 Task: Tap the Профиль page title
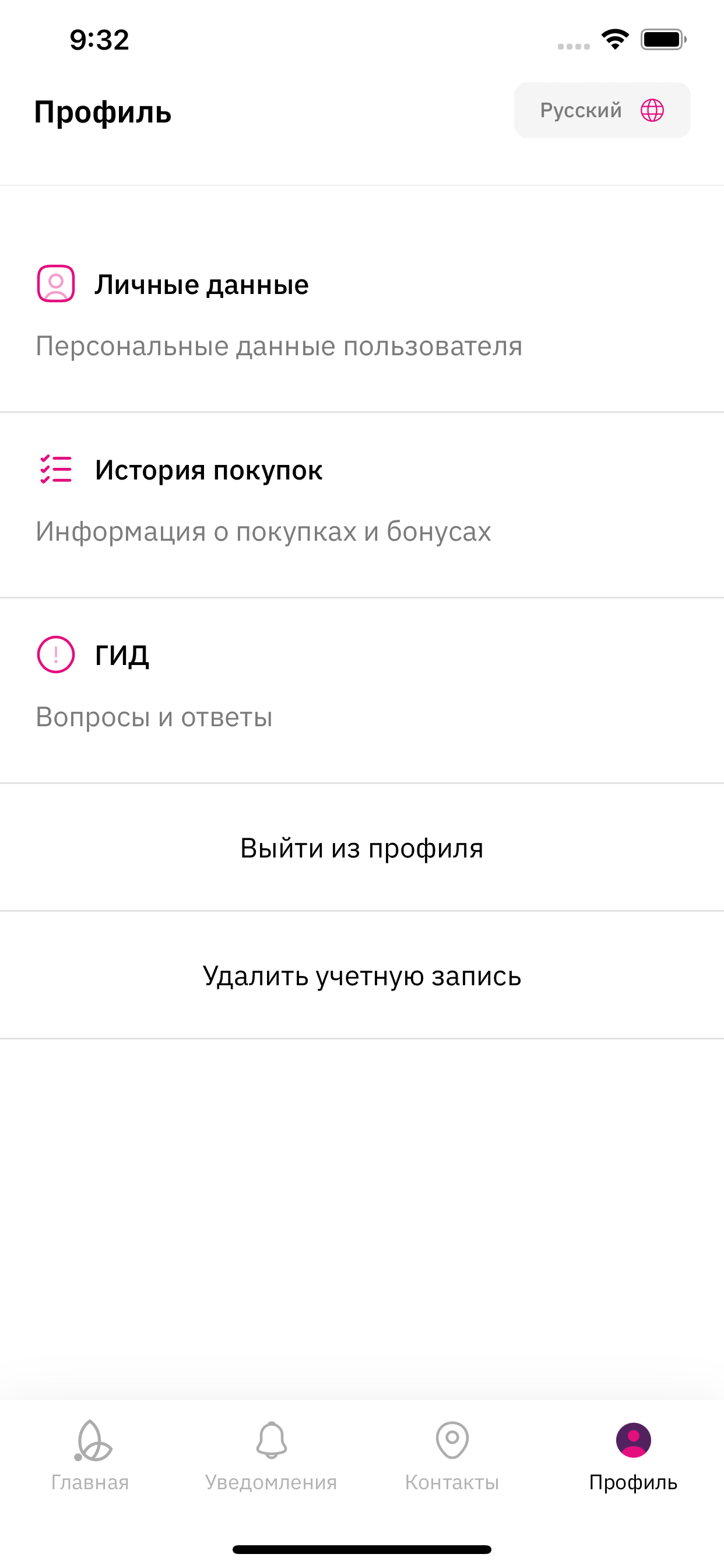coord(103,111)
